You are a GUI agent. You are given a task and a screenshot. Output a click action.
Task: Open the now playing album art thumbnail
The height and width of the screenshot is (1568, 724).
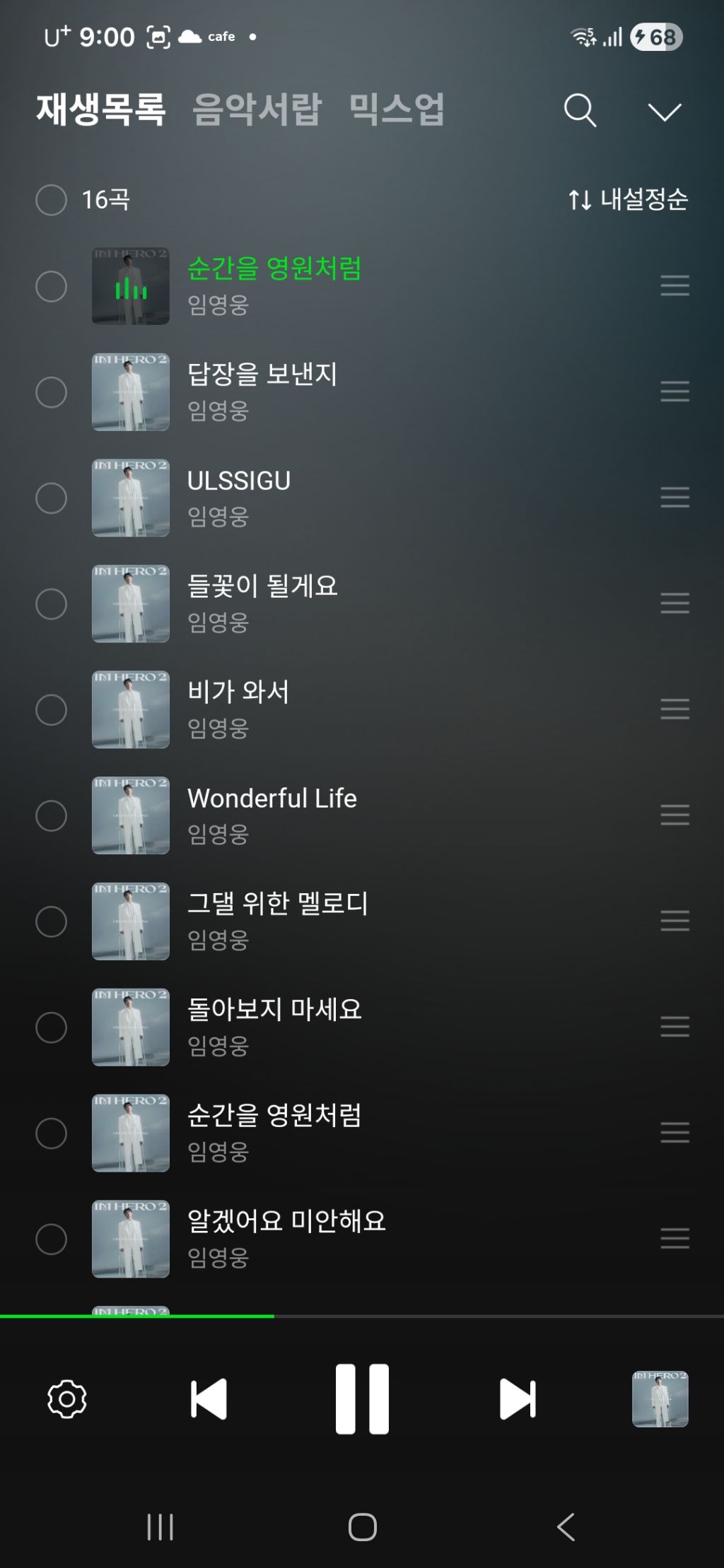[x=660, y=1399]
